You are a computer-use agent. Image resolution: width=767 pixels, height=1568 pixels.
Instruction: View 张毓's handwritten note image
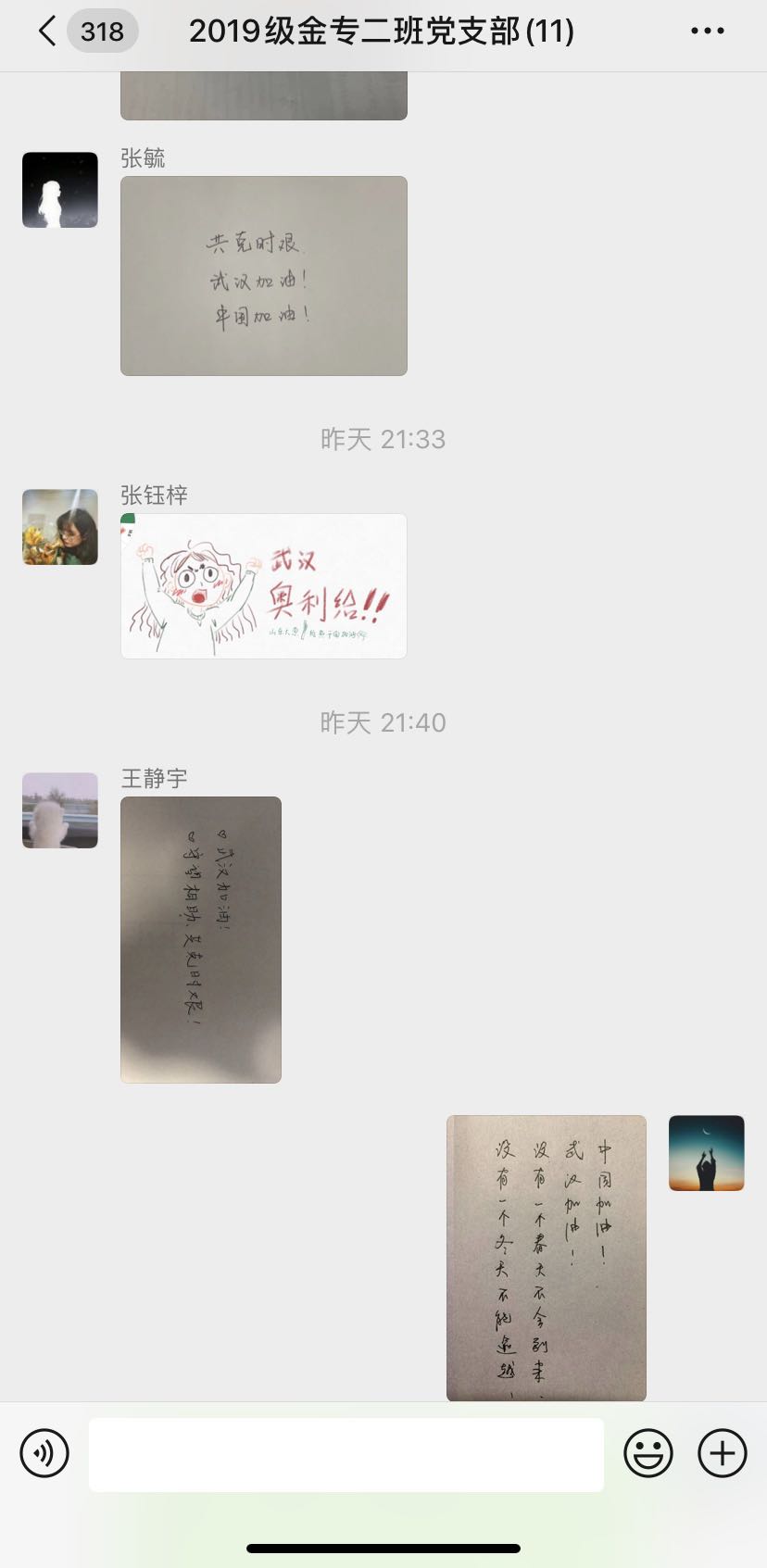click(264, 276)
